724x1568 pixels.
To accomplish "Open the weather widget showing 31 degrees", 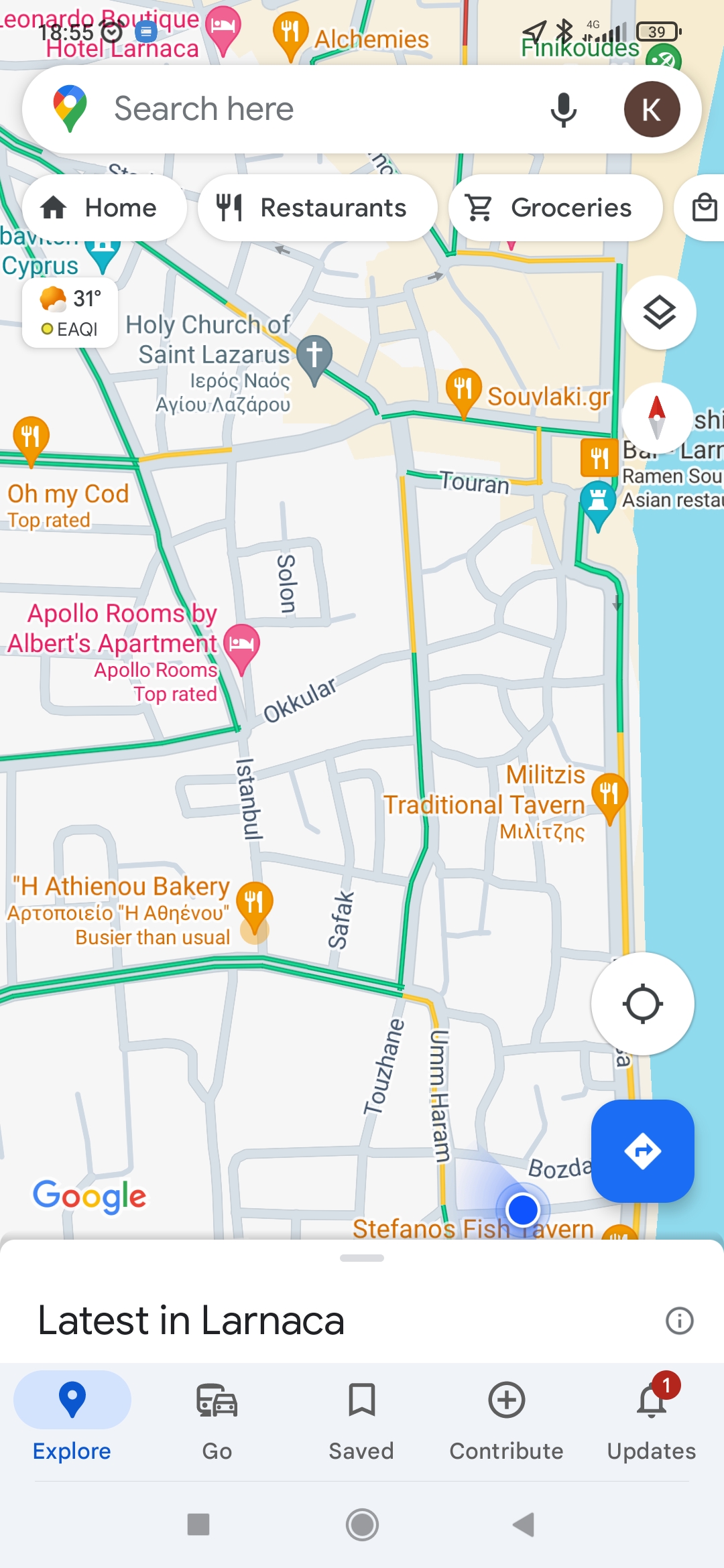I will 69,311.
